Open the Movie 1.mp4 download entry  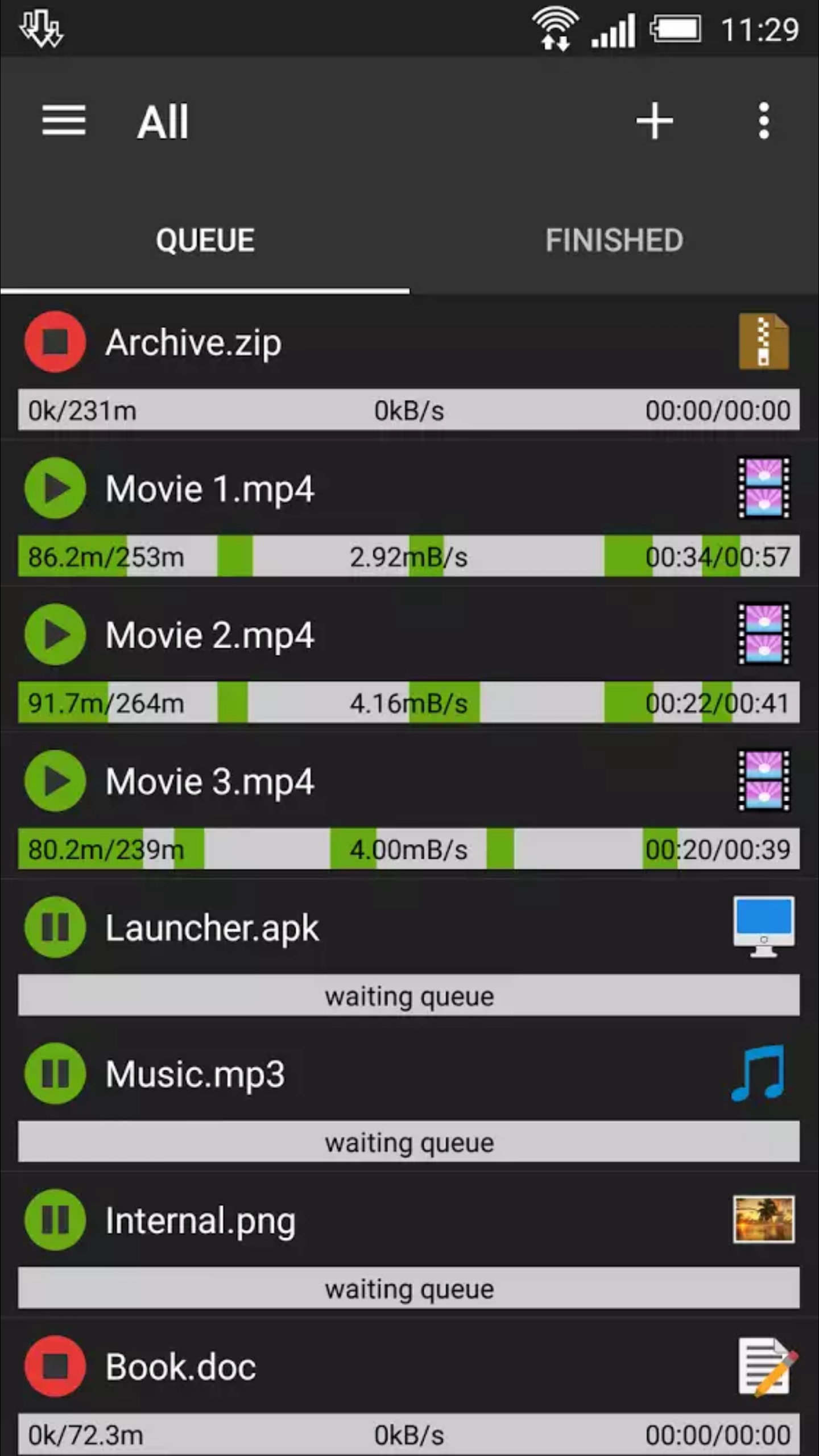[x=209, y=489]
